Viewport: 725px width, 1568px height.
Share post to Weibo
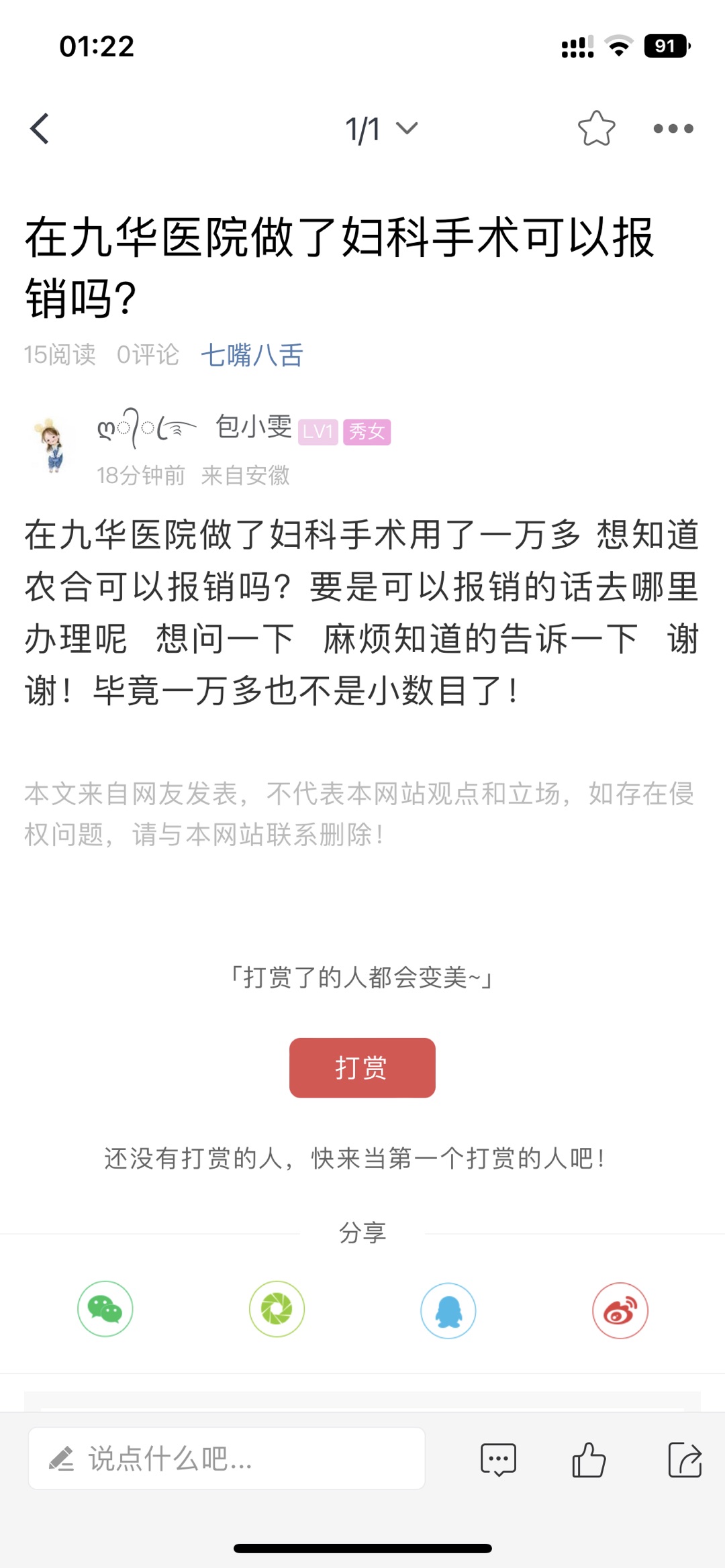620,1310
